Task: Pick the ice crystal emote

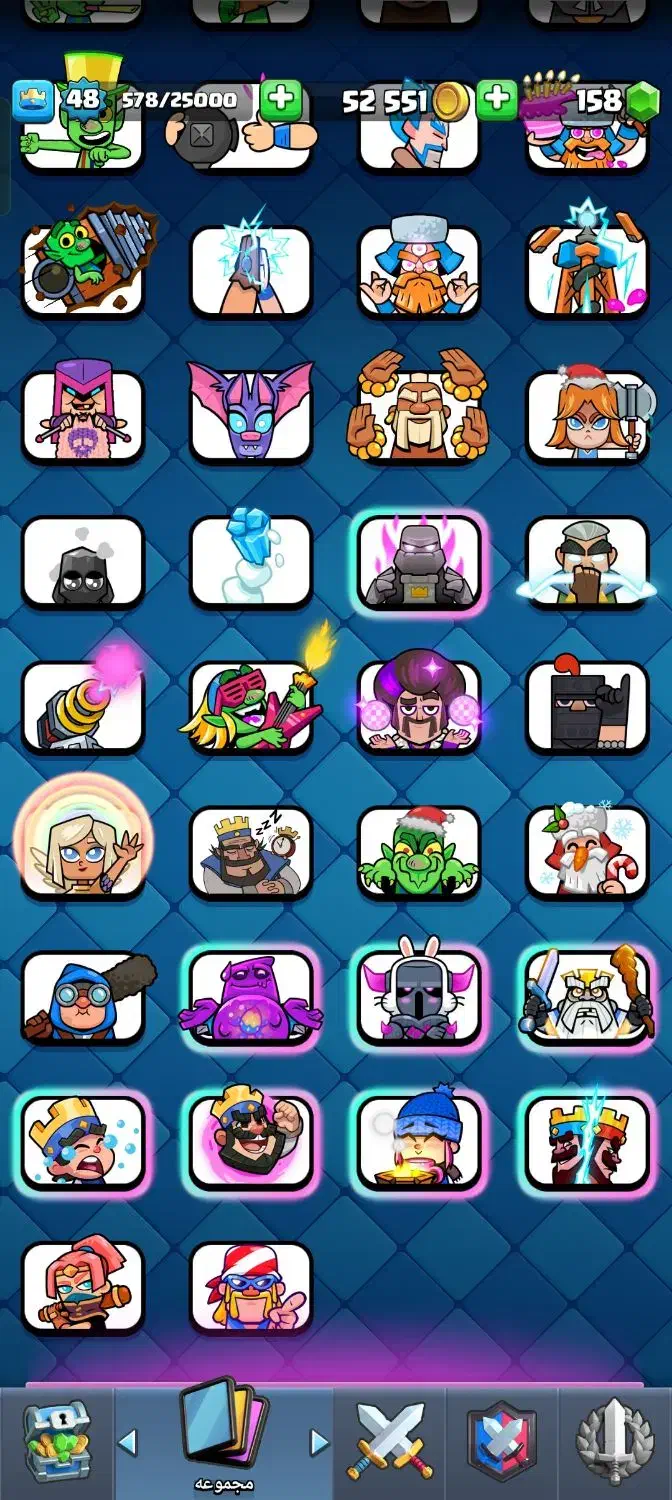Action: pos(250,561)
